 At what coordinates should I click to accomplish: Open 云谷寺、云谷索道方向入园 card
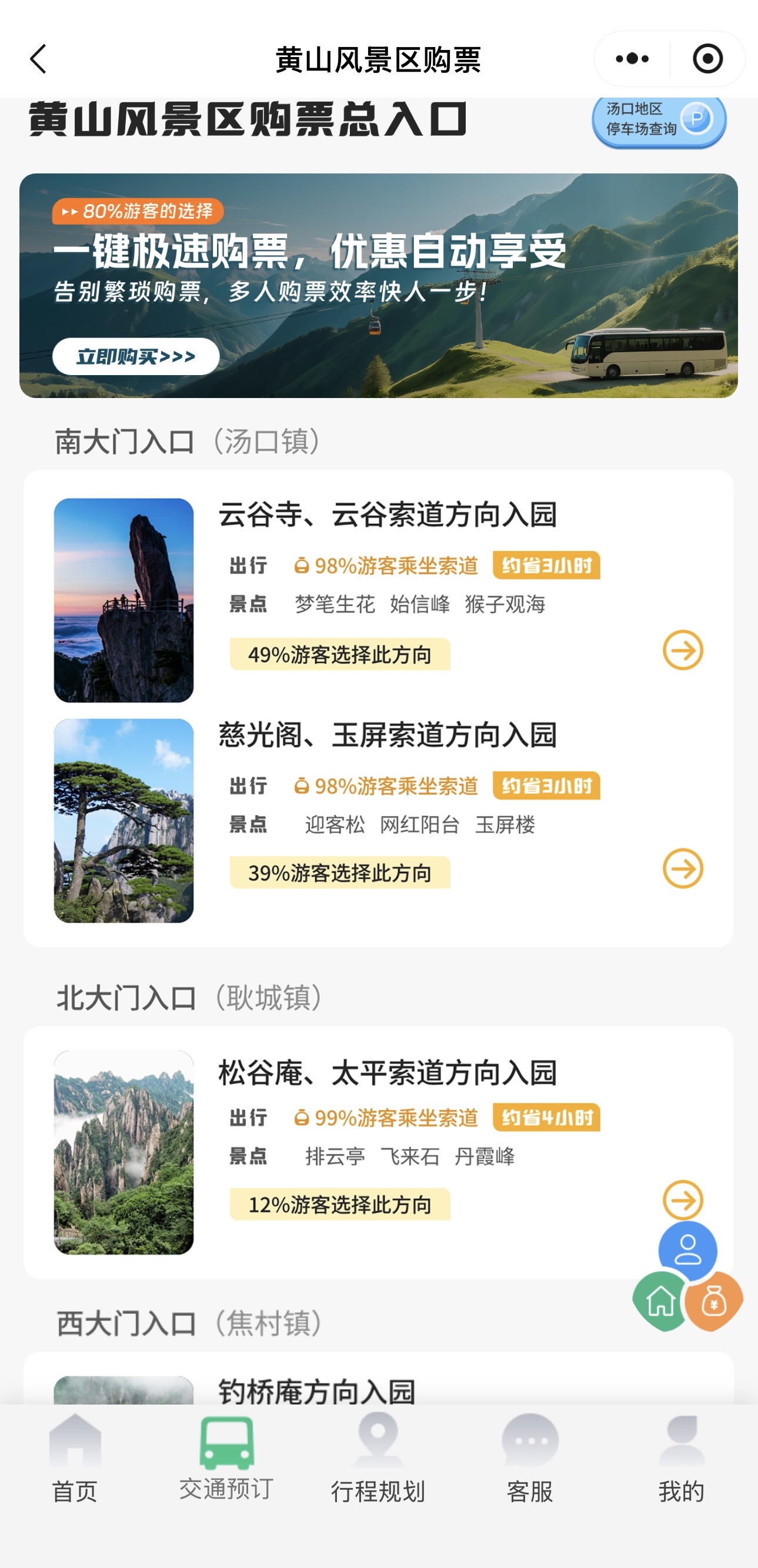387,515
